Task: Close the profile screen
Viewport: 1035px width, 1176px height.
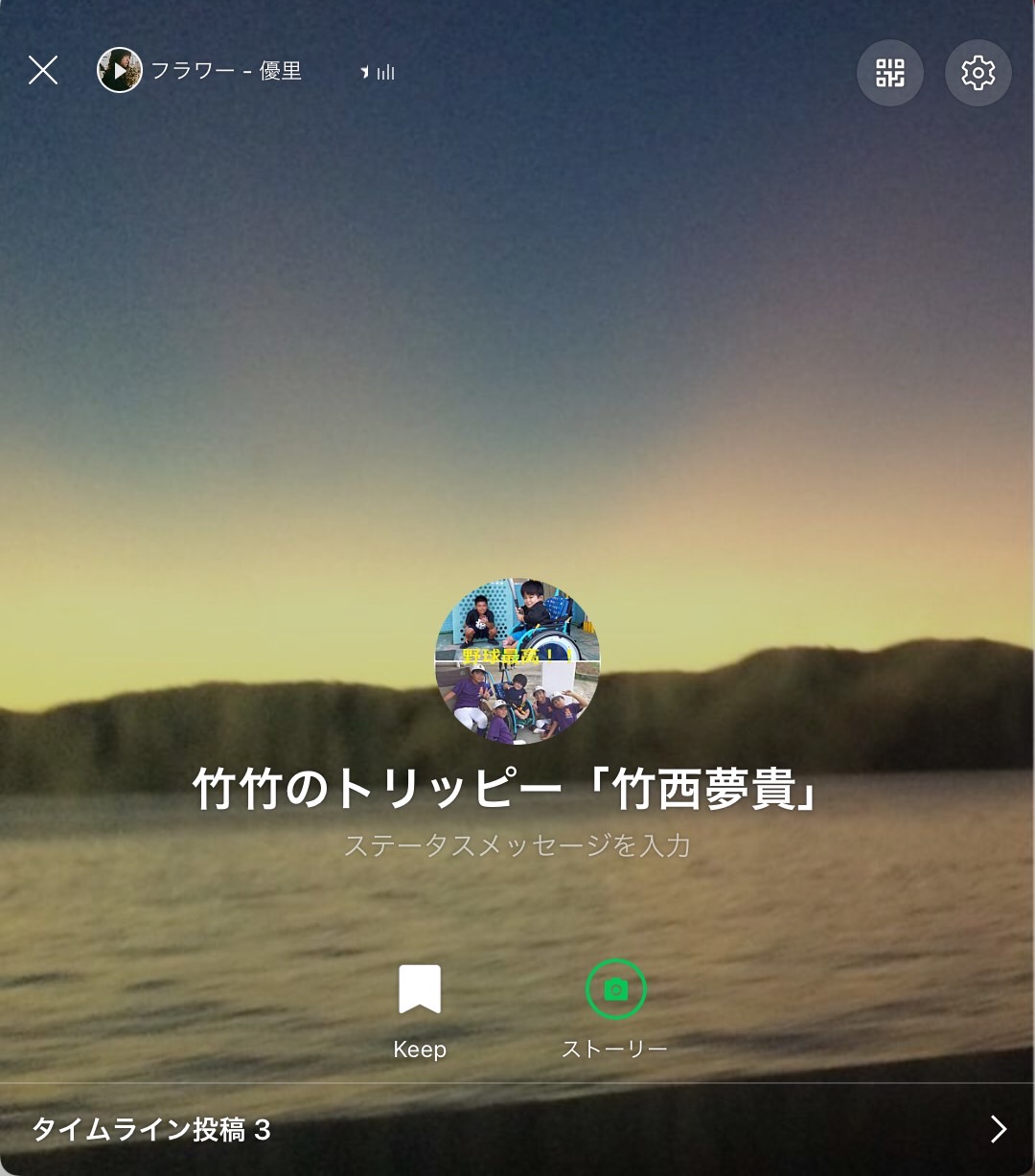Action: (43, 70)
